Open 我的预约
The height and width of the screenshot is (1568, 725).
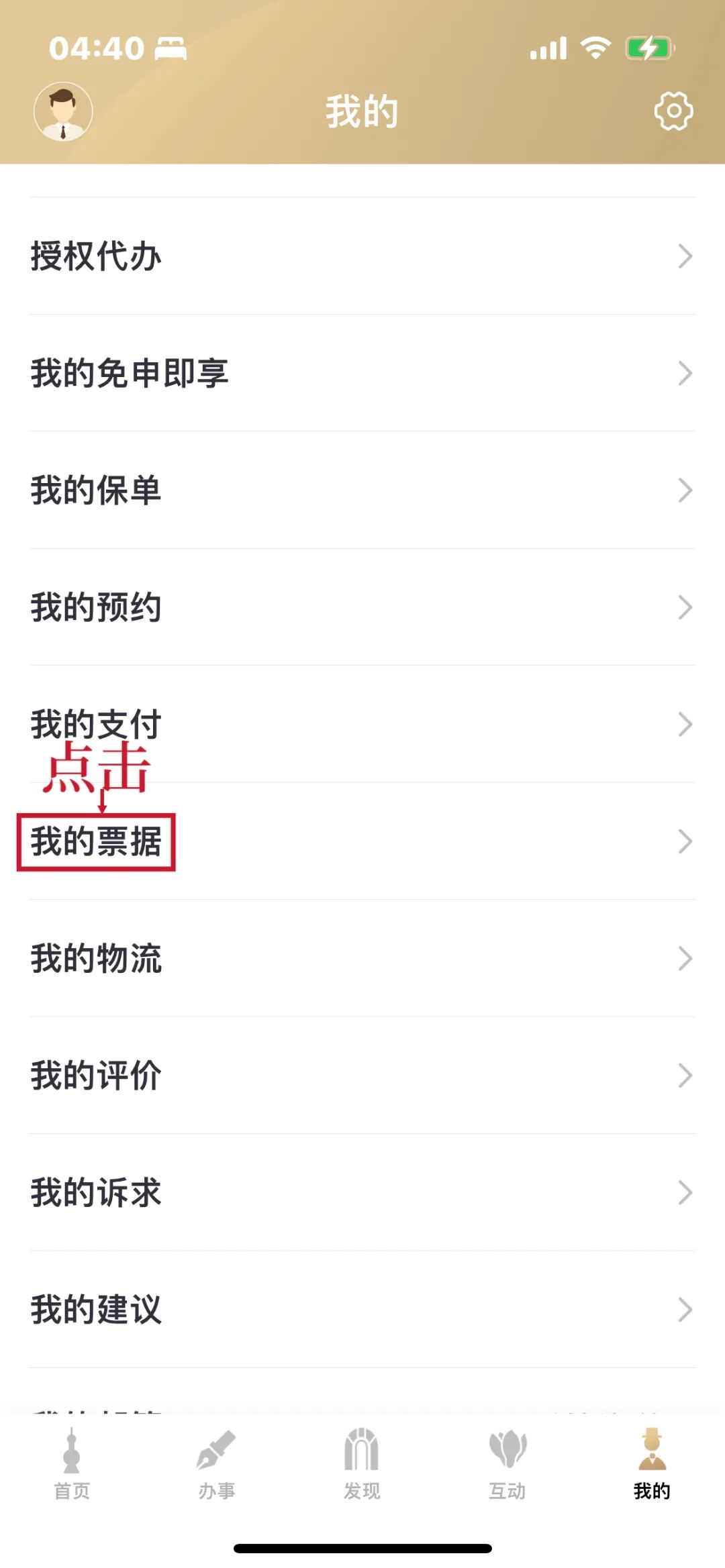coord(362,607)
